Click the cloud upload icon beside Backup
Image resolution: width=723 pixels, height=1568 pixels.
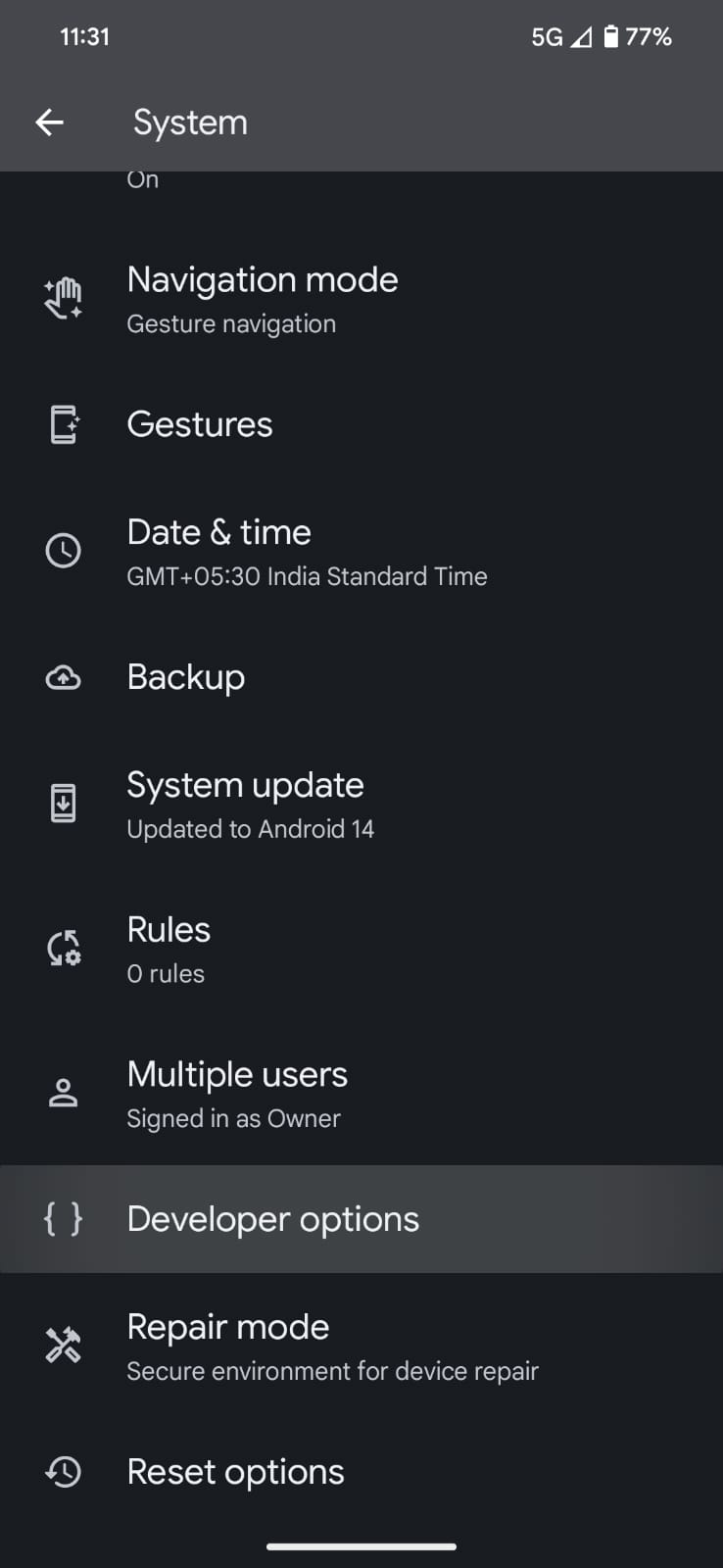[x=63, y=677]
